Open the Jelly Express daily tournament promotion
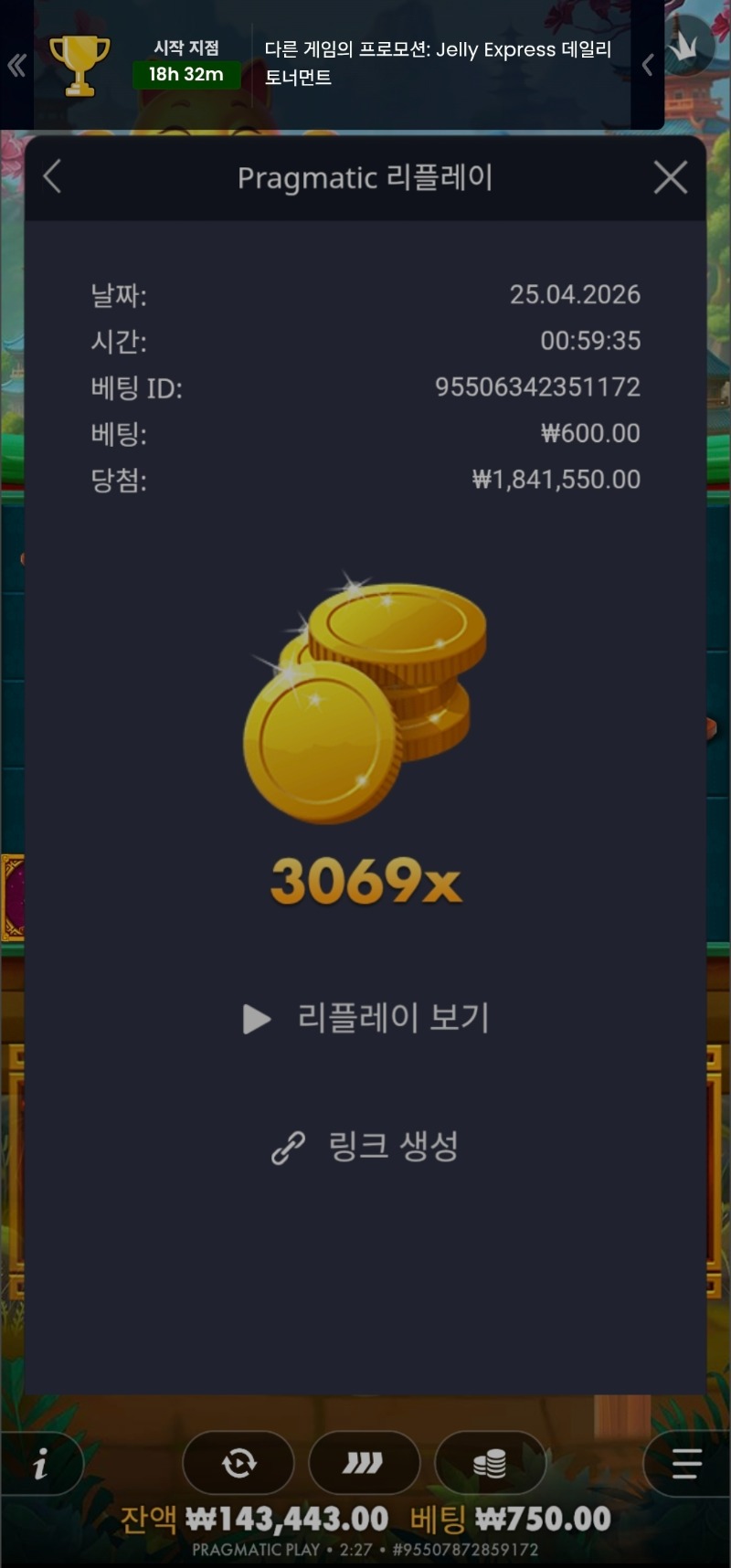731x1568 pixels. (x=439, y=63)
